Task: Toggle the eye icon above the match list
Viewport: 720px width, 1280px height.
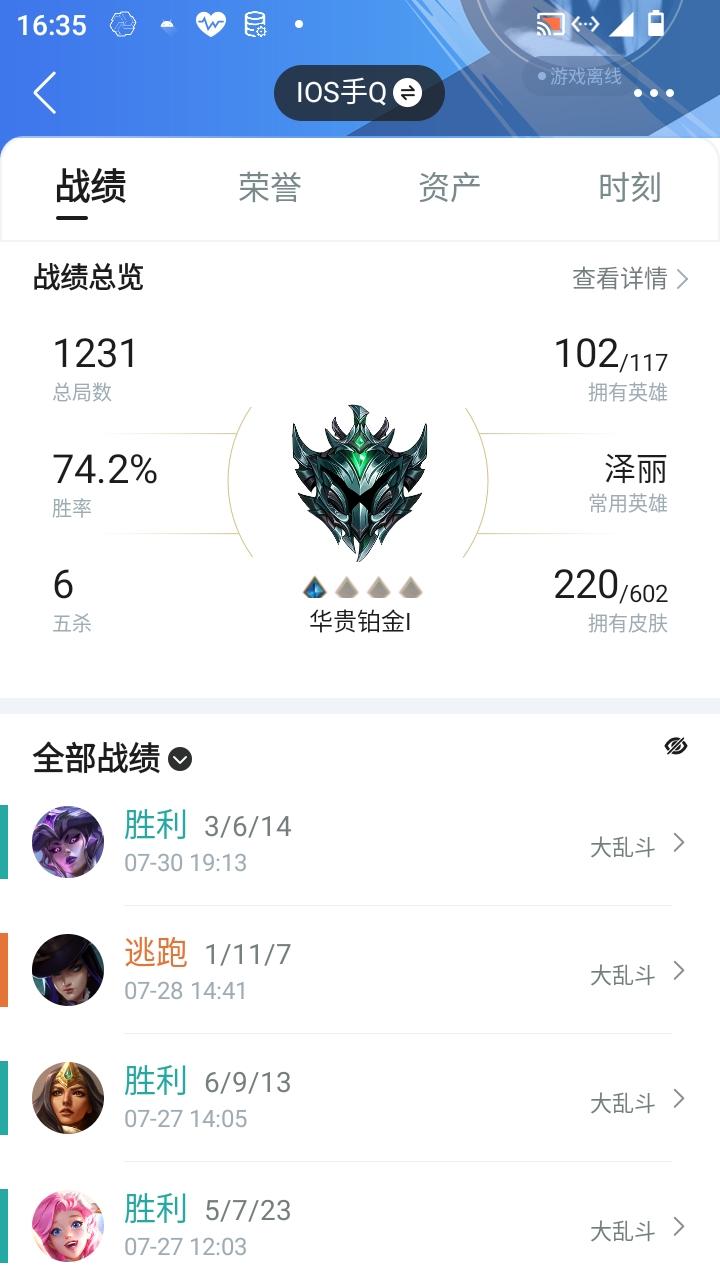Action: click(x=677, y=746)
